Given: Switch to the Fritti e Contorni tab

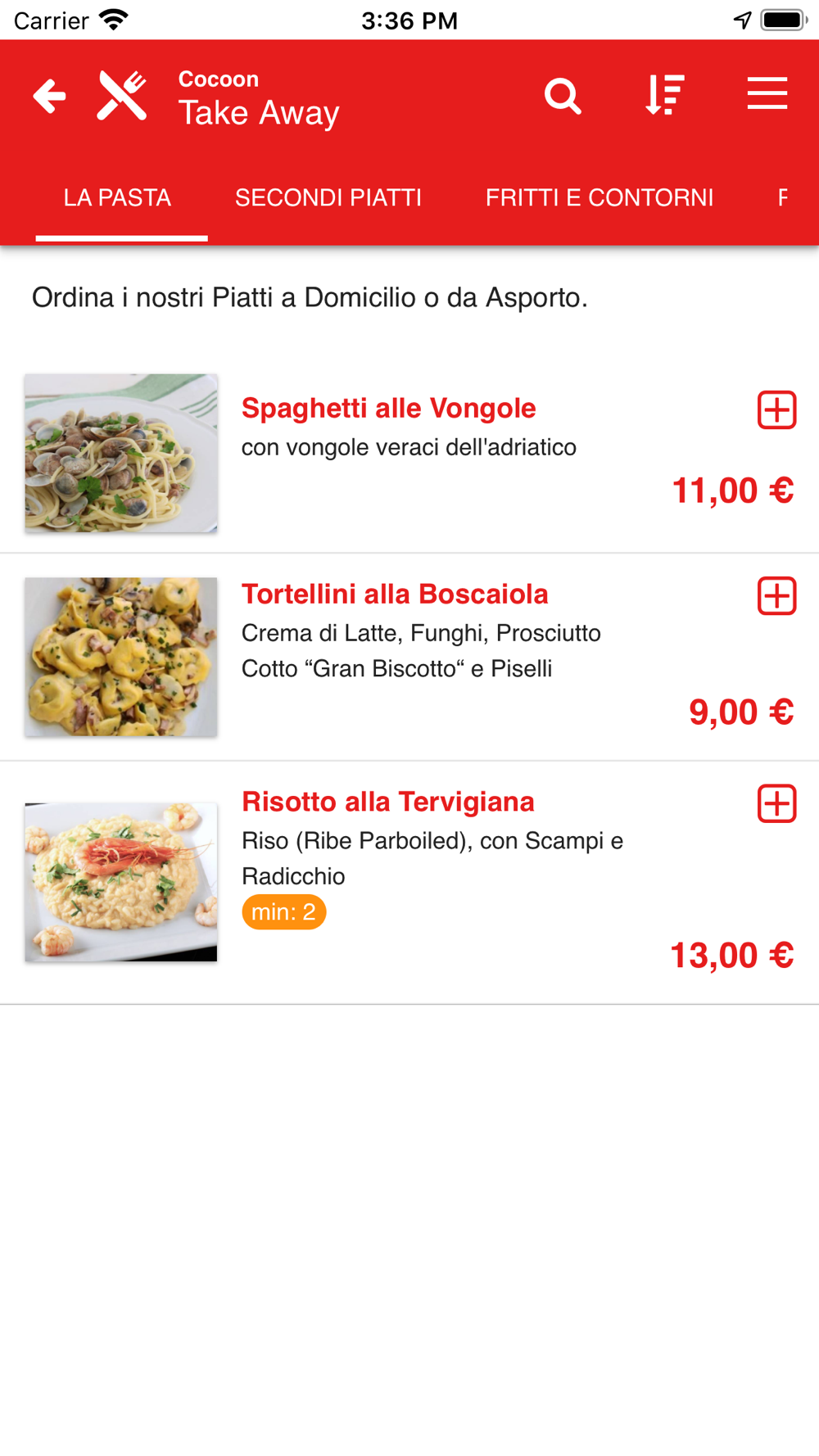Looking at the screenshot, I should tap(599, 197).
